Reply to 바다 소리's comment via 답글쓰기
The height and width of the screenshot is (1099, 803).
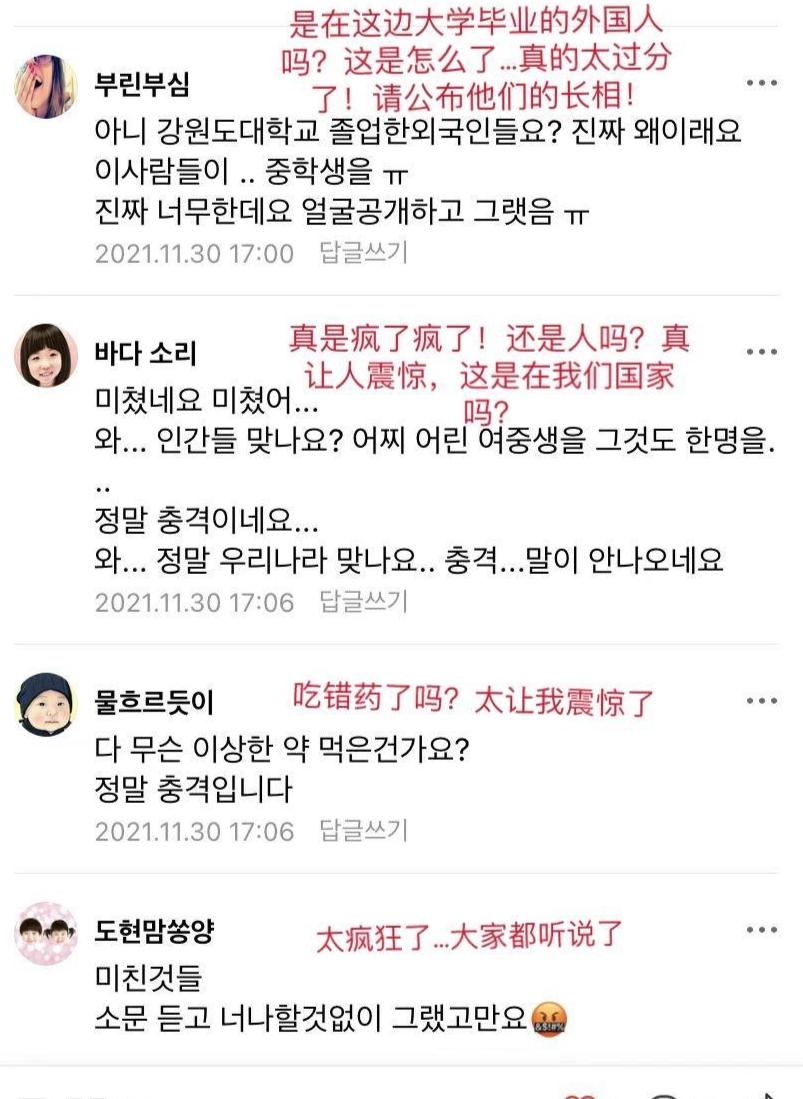click(x=363, y=602)
